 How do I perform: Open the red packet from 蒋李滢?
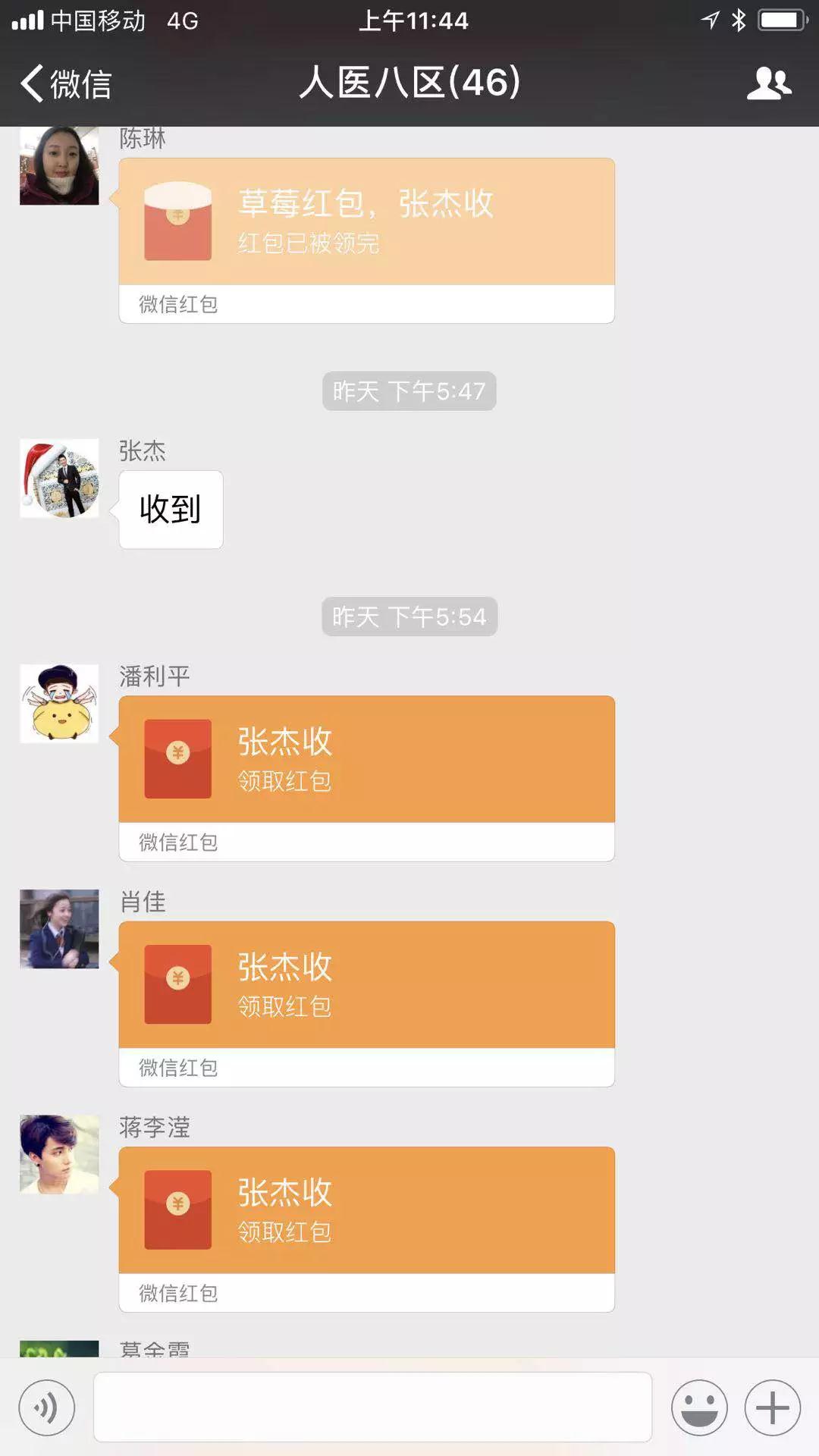366,1210
